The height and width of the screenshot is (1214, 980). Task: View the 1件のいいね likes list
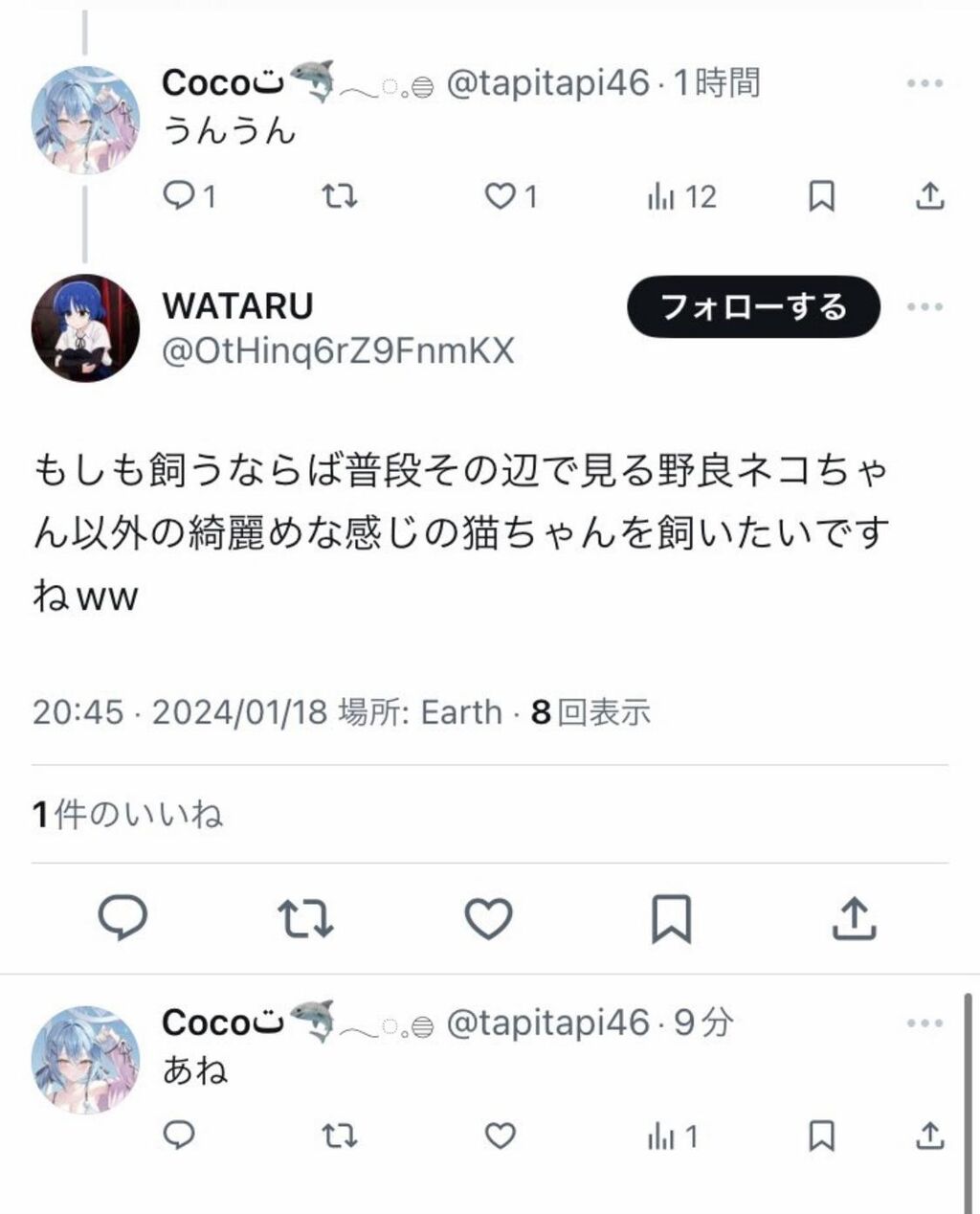click(x=127, y=815)
